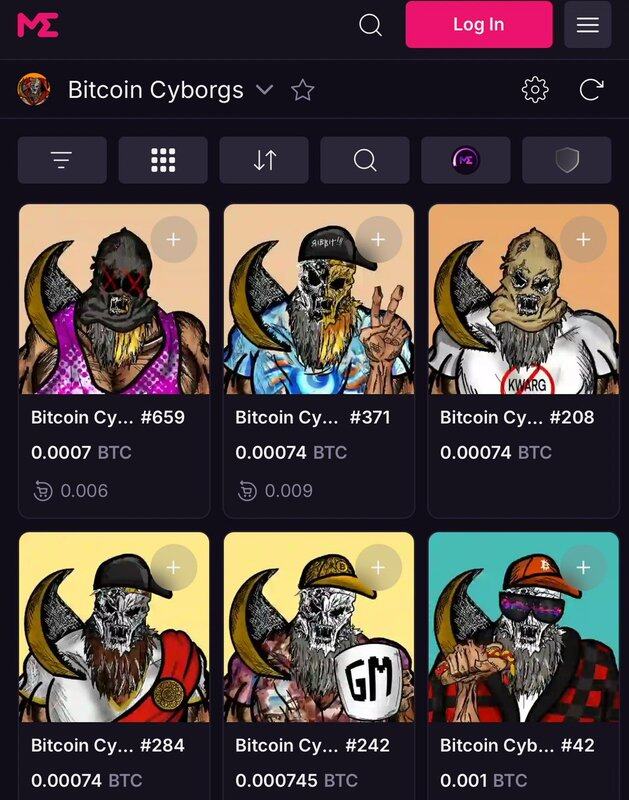The height and width of the screenshot is (800, 629).
Task: Change the grid view layout
Action: (163, 160)
